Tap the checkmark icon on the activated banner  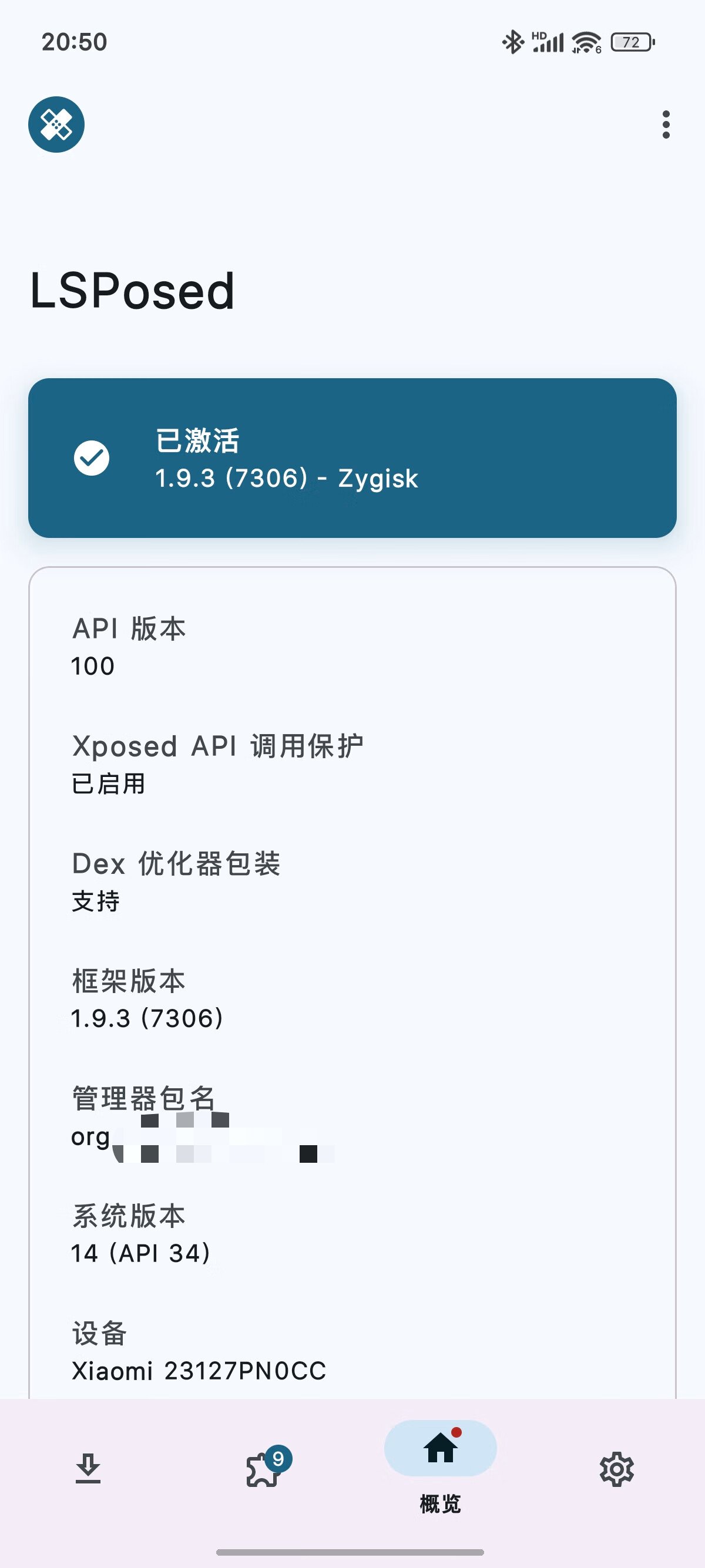[91, 458]
